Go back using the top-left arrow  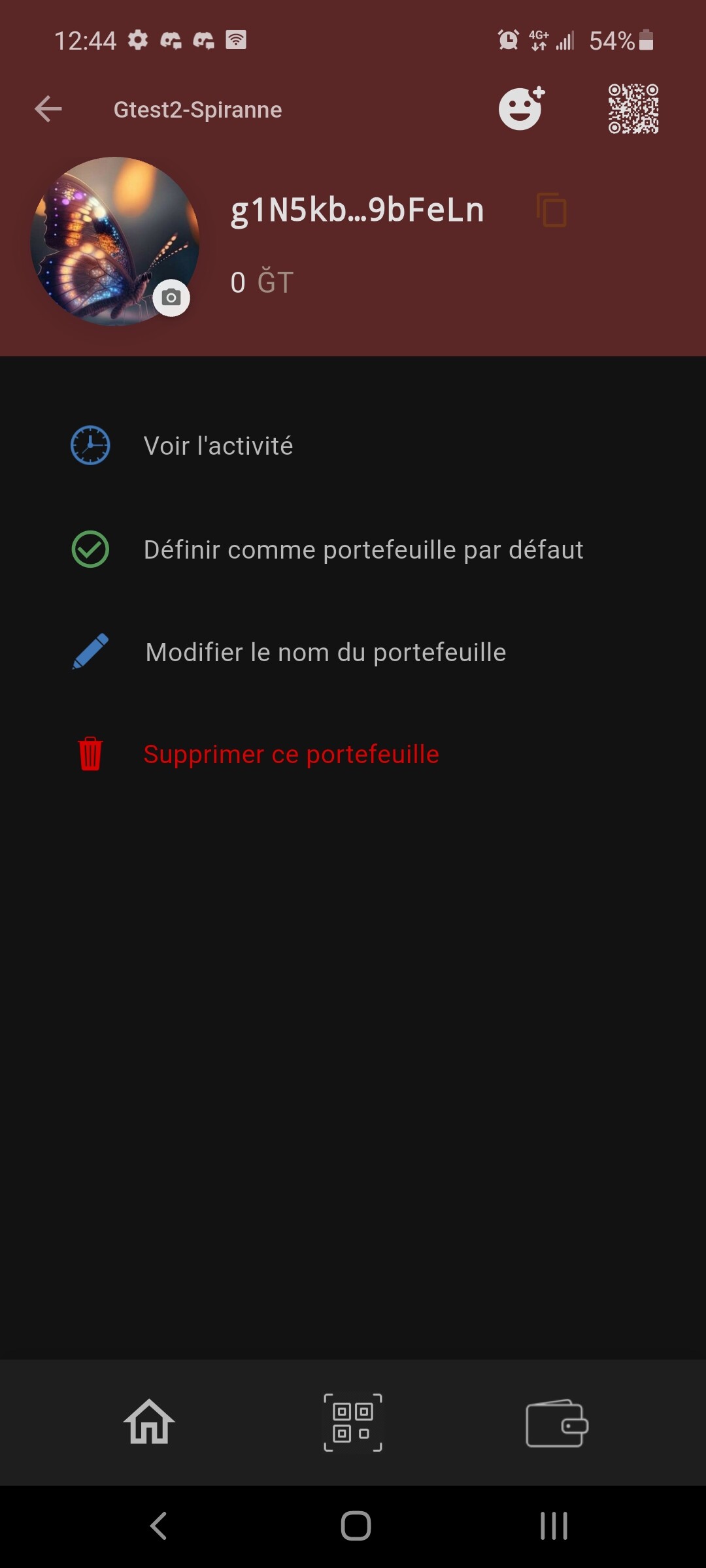48,109
